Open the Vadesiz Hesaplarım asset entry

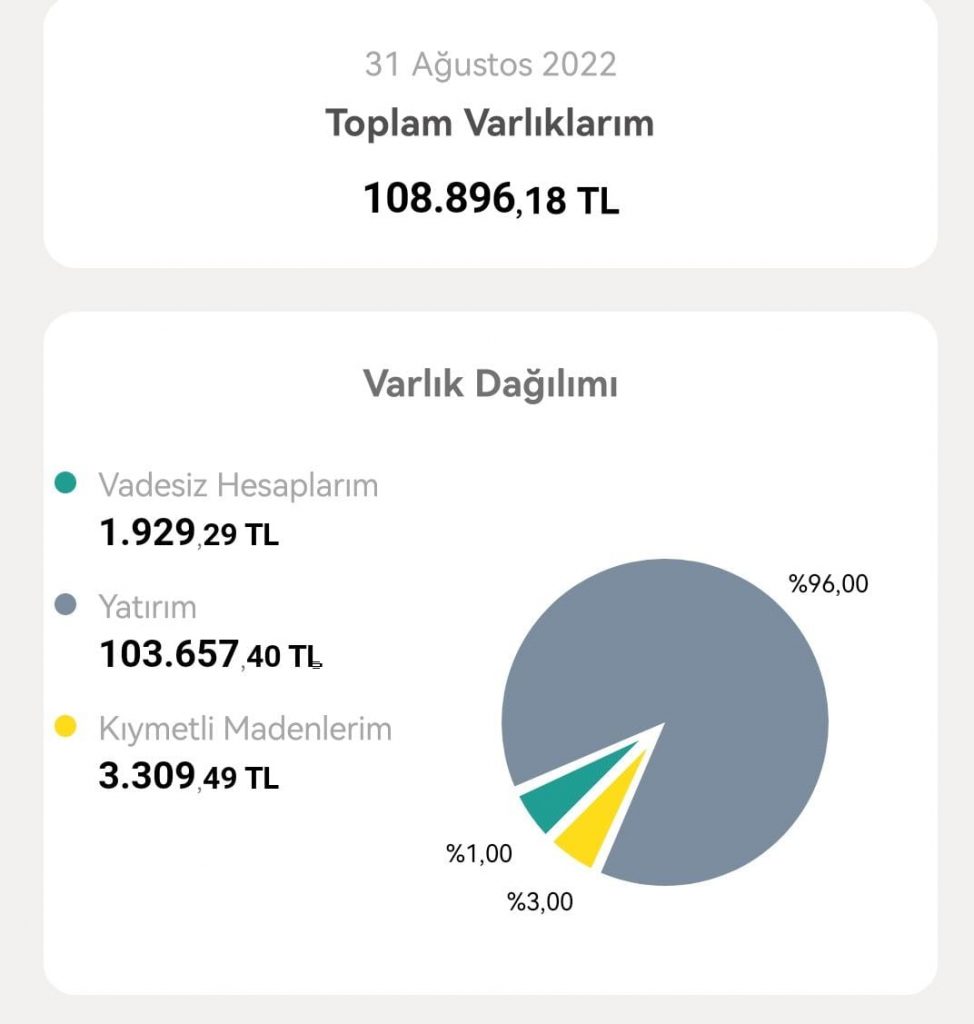pyautogui.click(x=238, y=486)
